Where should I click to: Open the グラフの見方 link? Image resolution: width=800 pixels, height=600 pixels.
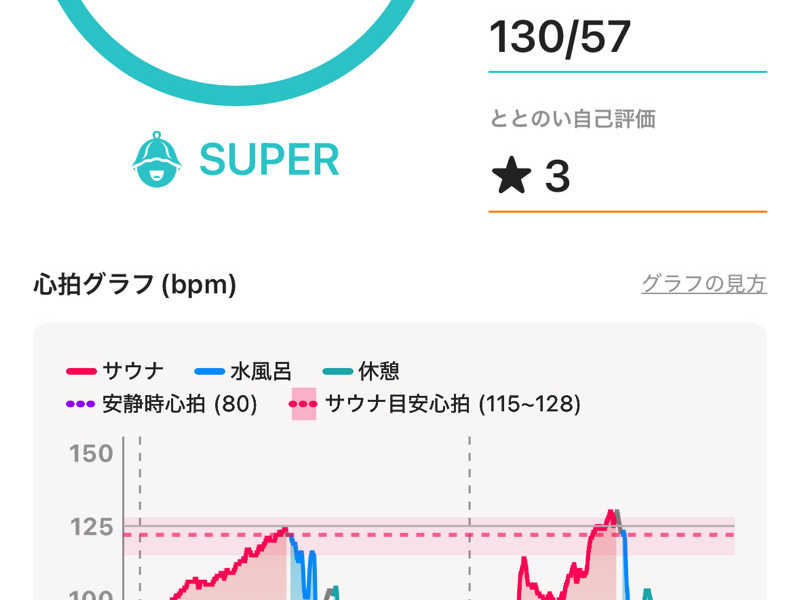(x=703, y=284)
